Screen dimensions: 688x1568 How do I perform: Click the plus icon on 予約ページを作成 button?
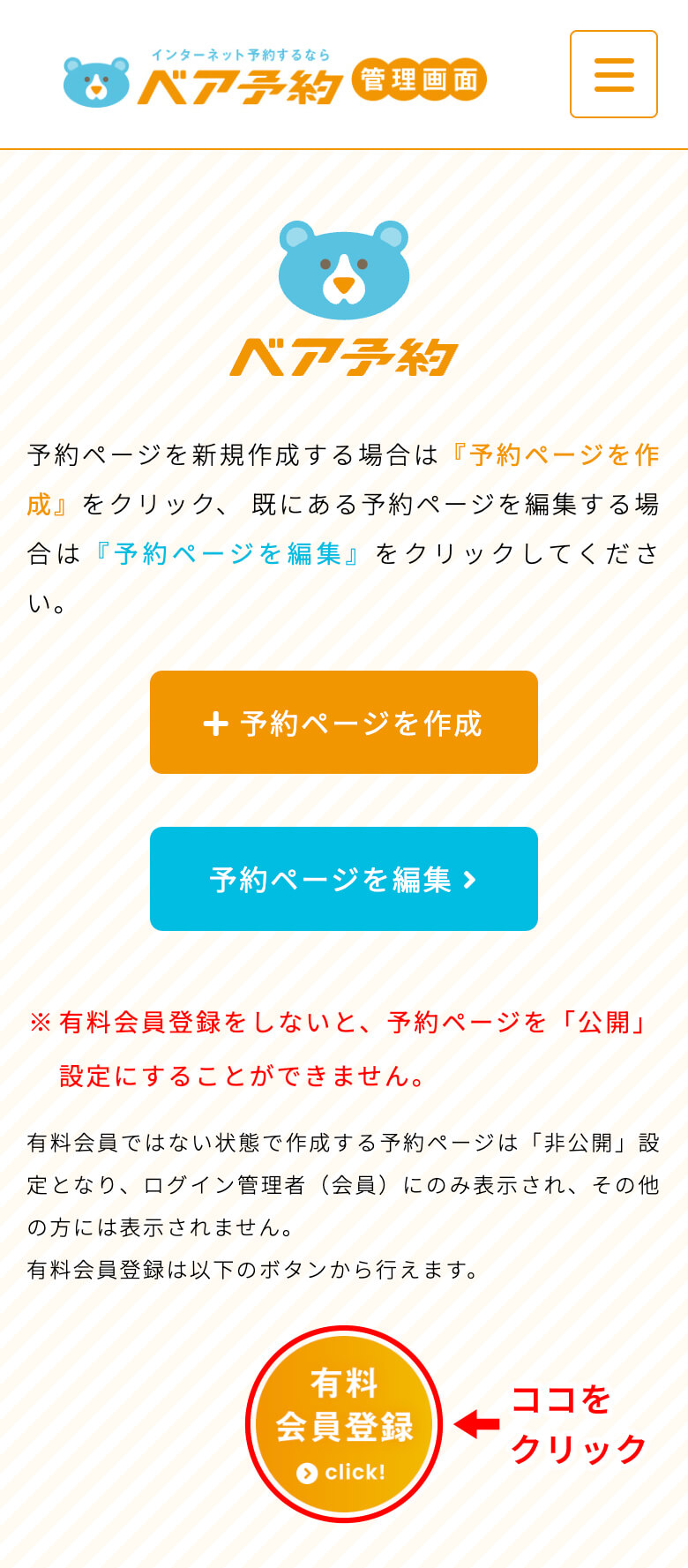click(214, 721)
